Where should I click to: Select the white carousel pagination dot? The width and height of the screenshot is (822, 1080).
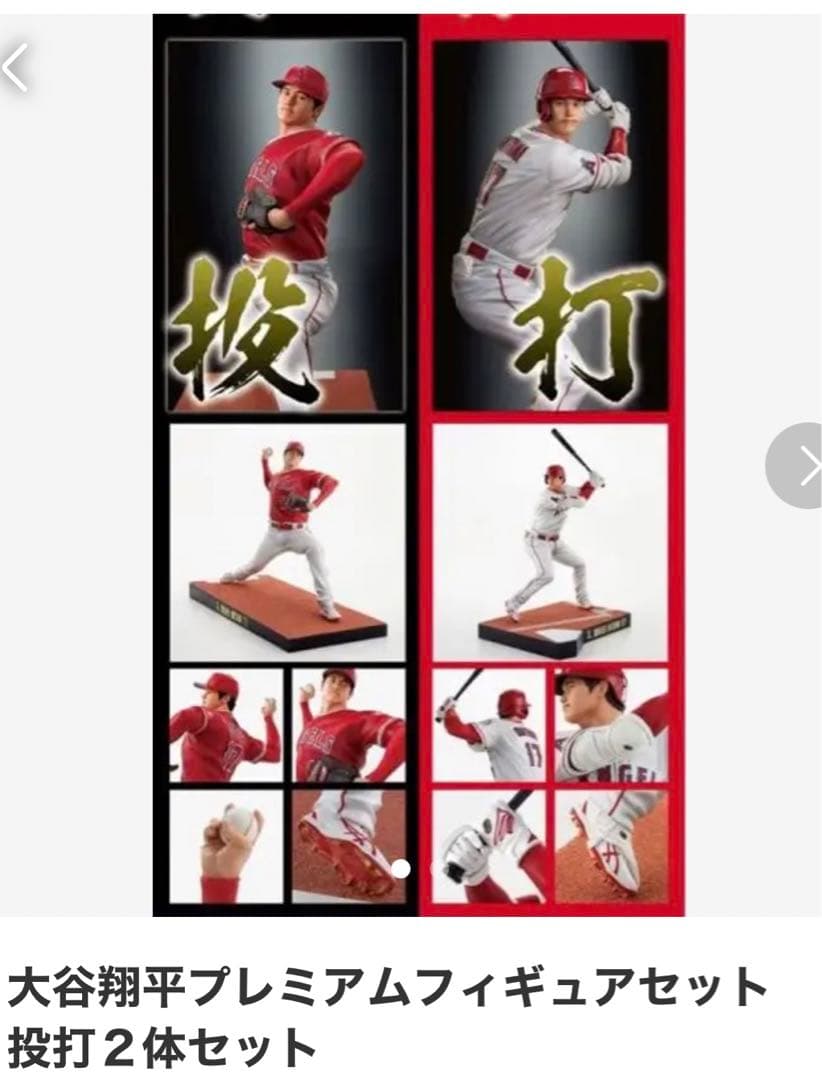click(400, 870)
